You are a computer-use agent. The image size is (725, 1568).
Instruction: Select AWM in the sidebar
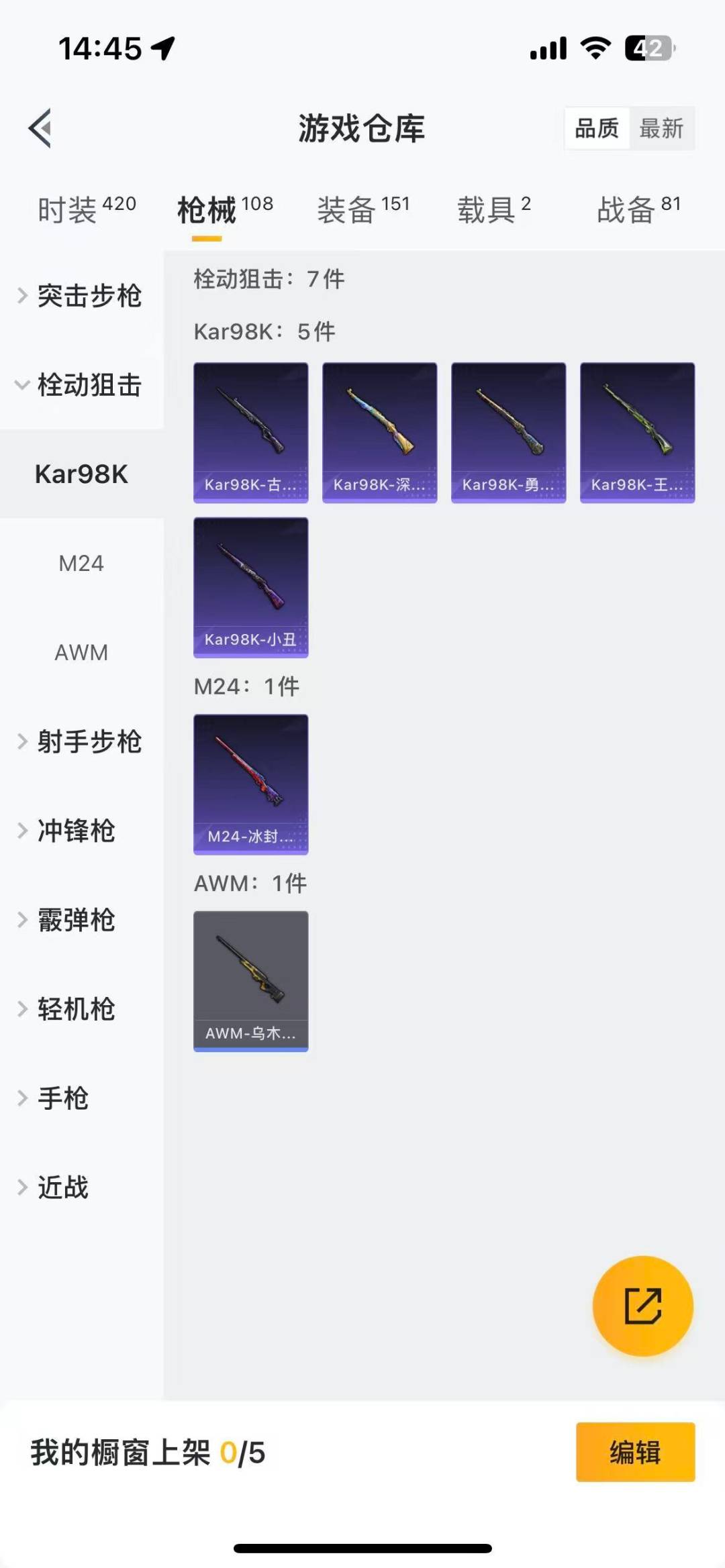pyautogui.click(x=81, y=652)
